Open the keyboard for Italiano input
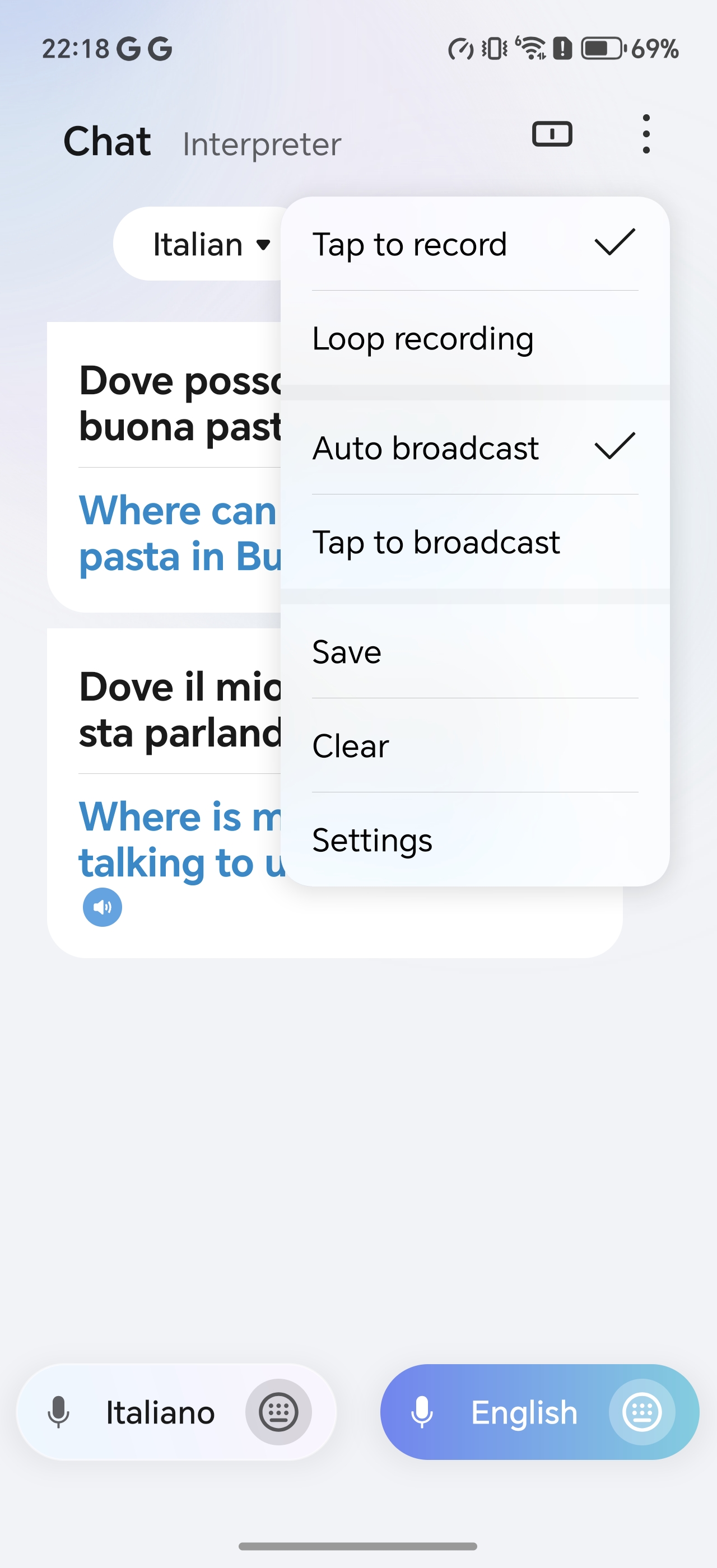The height and width of the screenshot is (1568, 717). 279,1412
